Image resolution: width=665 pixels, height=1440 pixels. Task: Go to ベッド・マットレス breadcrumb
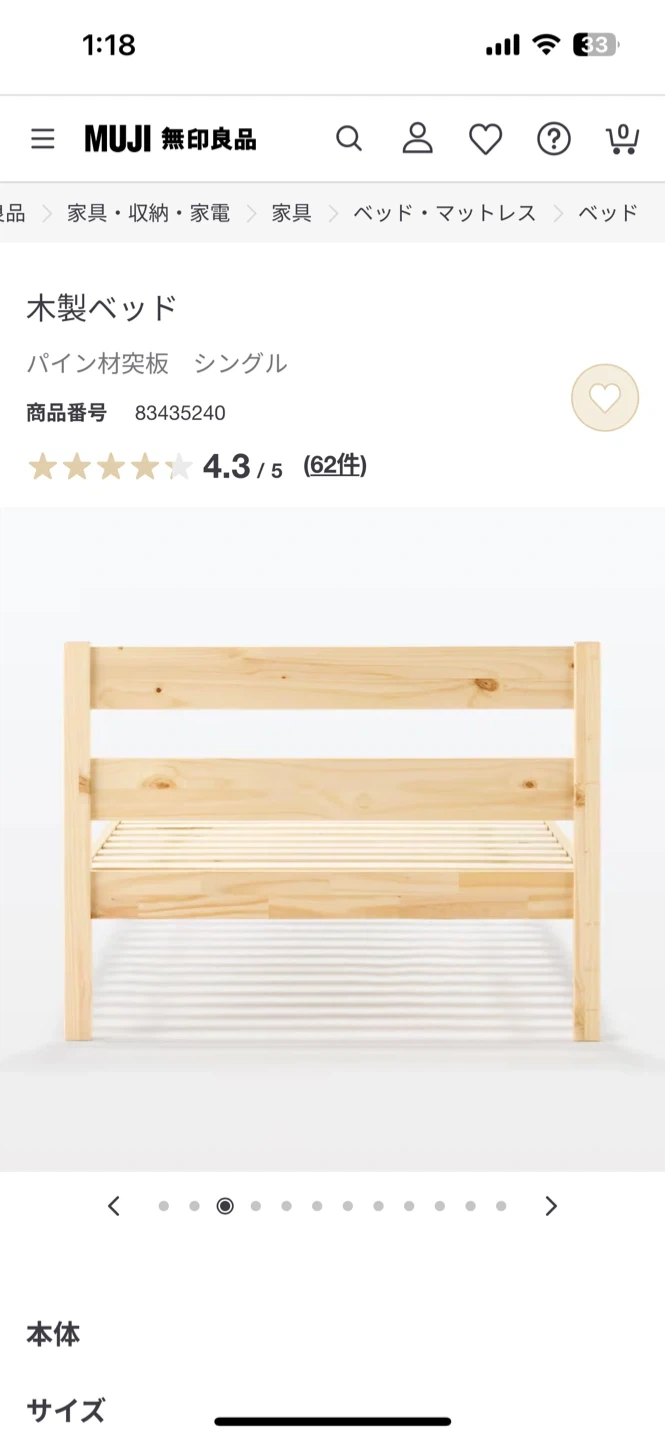tap(444, 213)
